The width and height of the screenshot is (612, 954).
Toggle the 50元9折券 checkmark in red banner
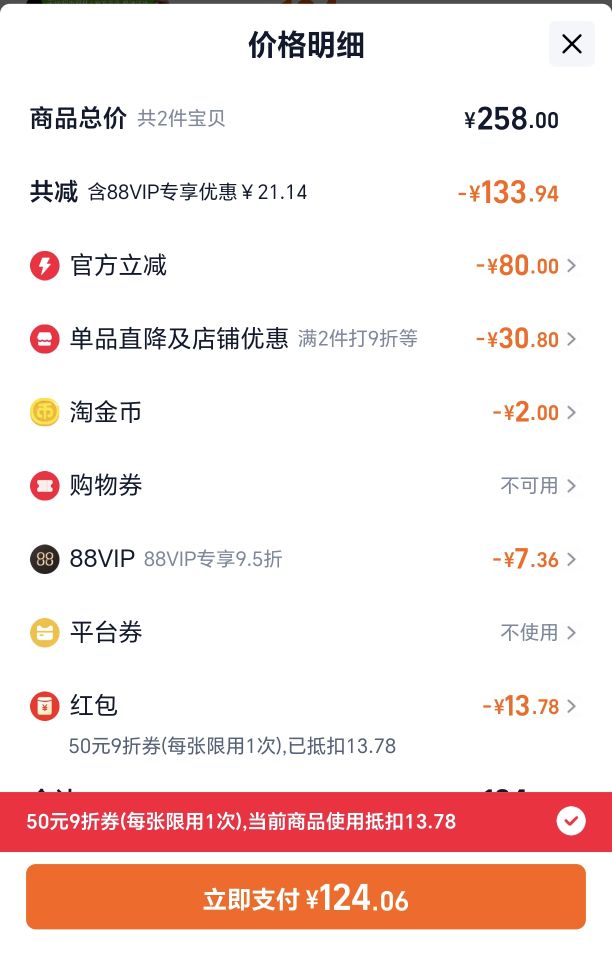pyautogui.click(x=571, y=821)
